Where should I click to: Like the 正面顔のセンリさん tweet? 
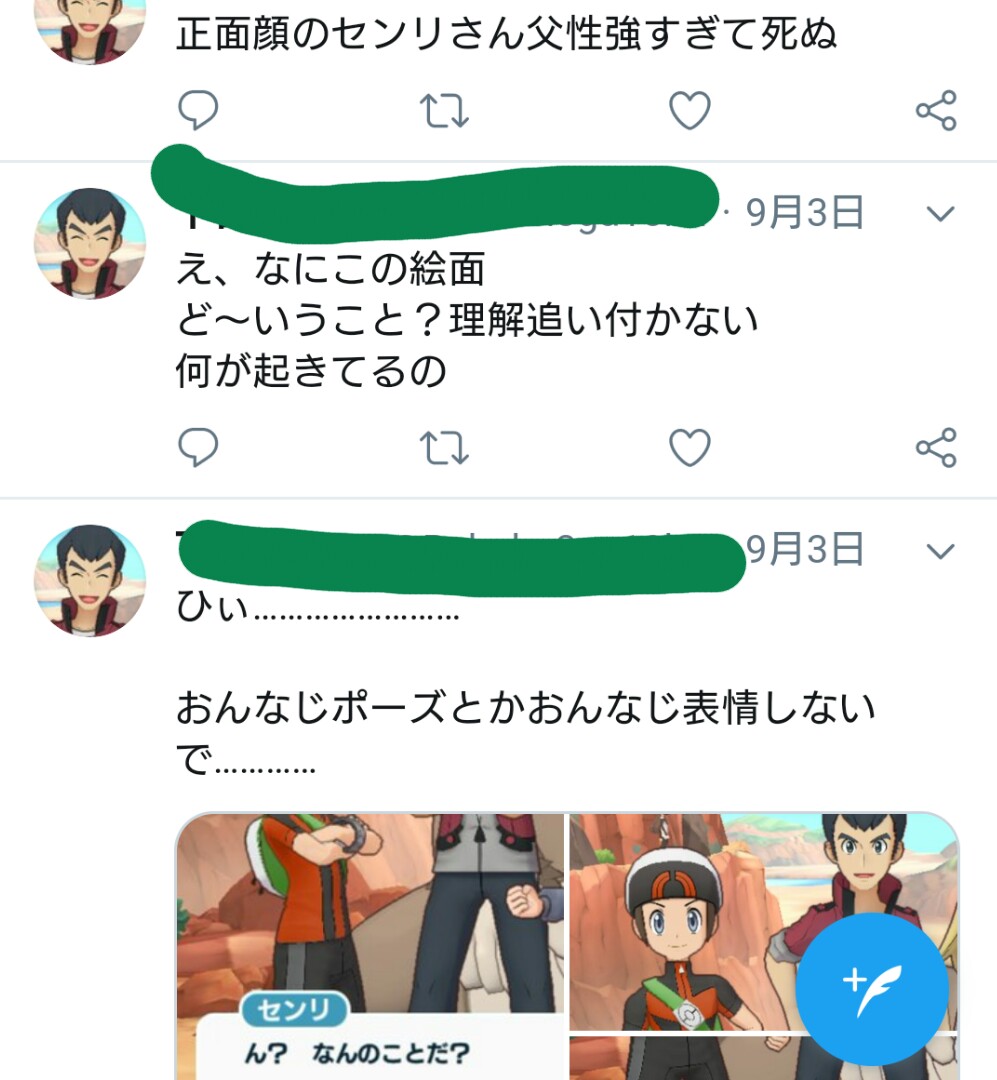tap(689, 110)
